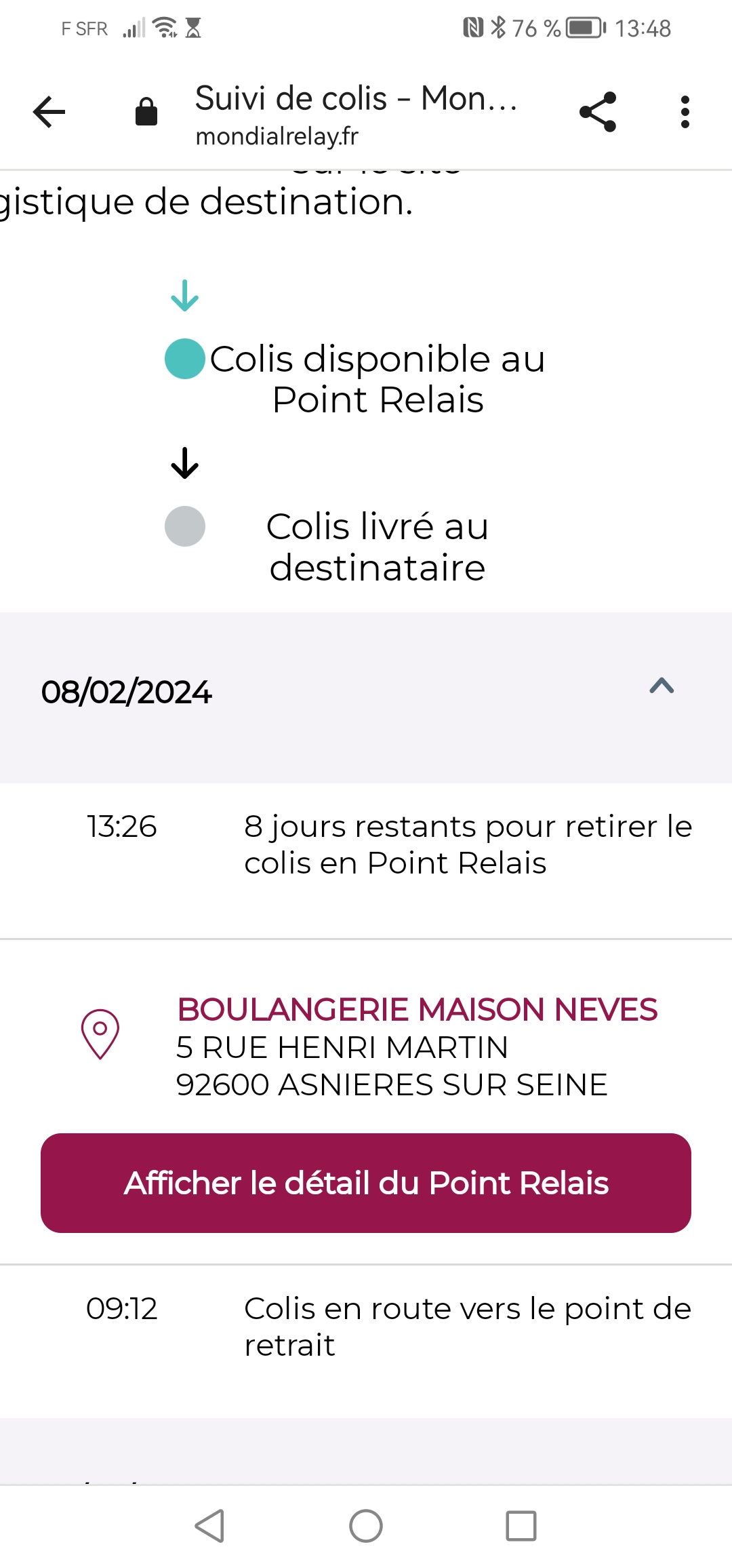Screen dimensions: 732x1568
Task: Go back using the browser back arrow
Action: point(49,112)
